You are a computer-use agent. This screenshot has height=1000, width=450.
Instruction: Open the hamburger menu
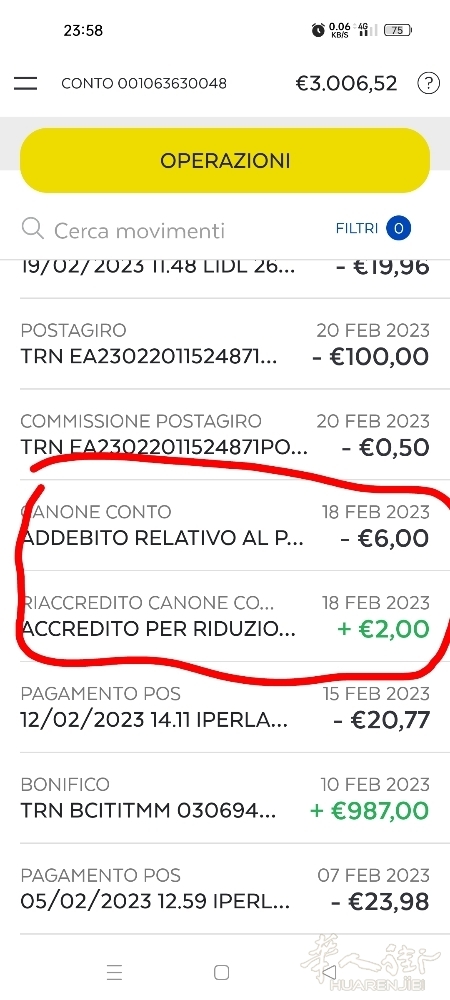tap(25, 84)
